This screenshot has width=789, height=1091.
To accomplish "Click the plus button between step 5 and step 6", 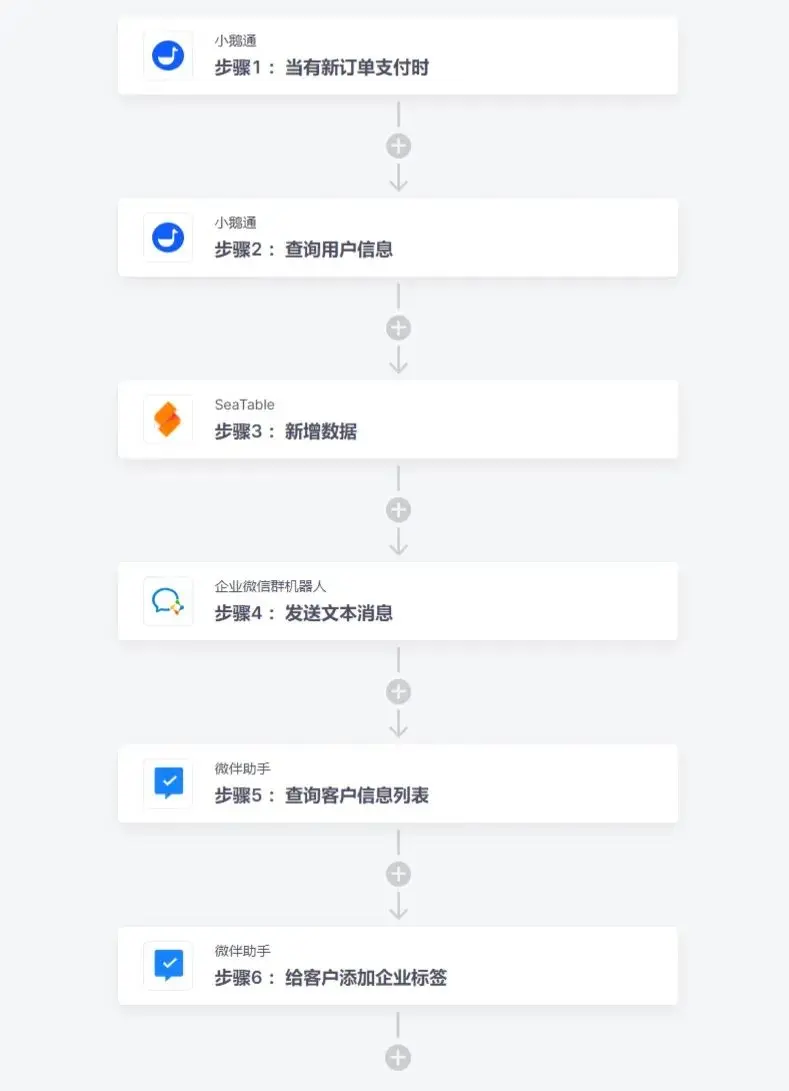I will click(x=398, y=874).
